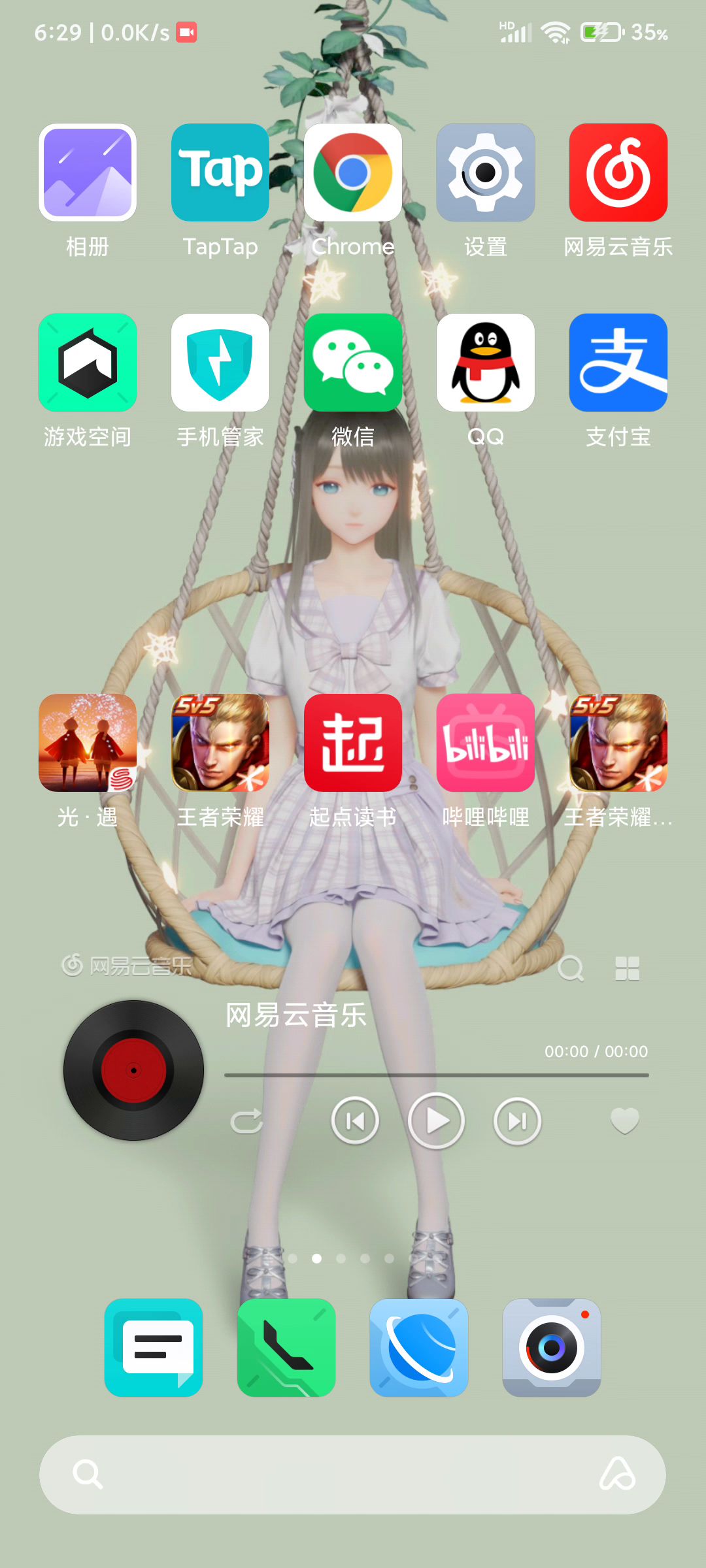Like the current song with heart icon
Image resolution: width=706 pixels, height=1568 pixels.
pyautogui.click(x=624, y=1121)
